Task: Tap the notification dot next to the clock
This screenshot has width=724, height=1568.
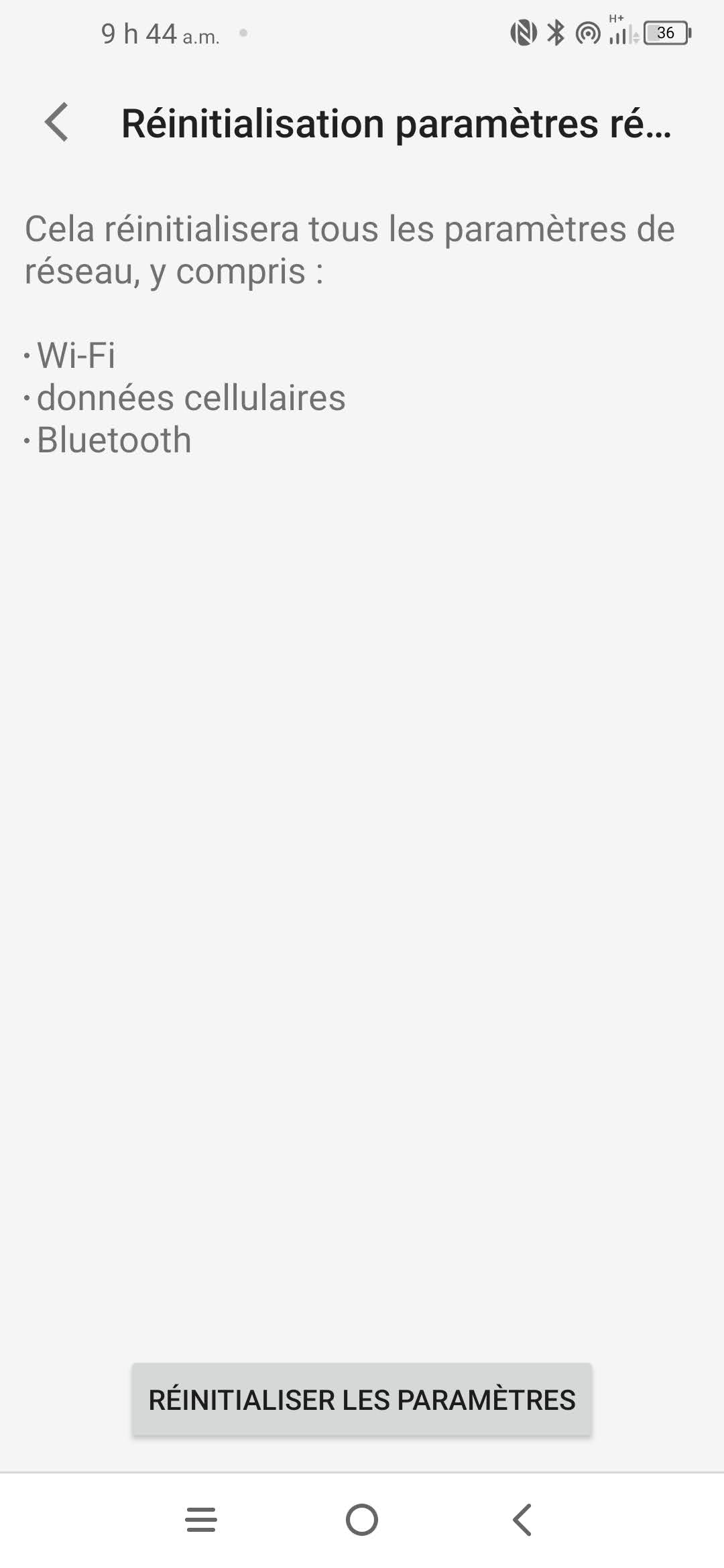Action: pos(243,33)
